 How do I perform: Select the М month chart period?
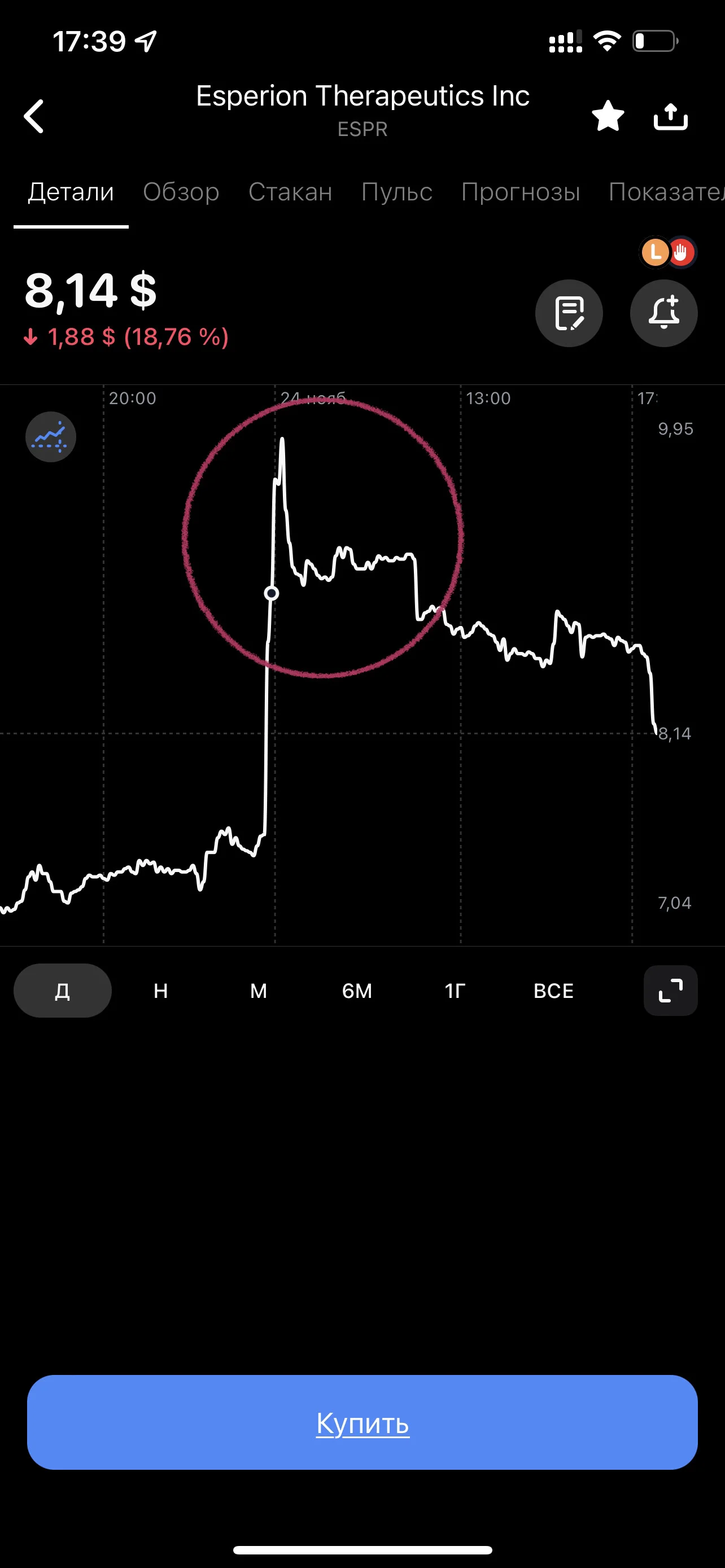(259, 991)
